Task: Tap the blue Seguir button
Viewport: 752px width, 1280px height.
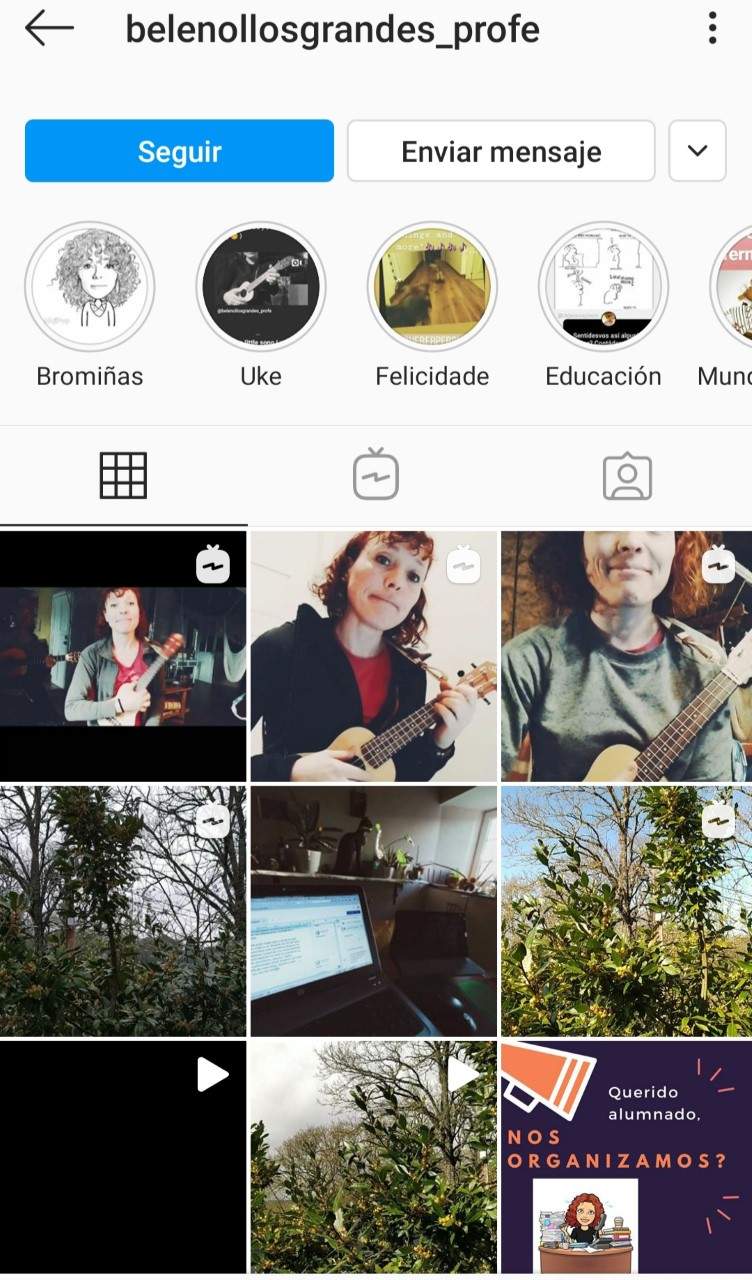Action: point(179,151)
